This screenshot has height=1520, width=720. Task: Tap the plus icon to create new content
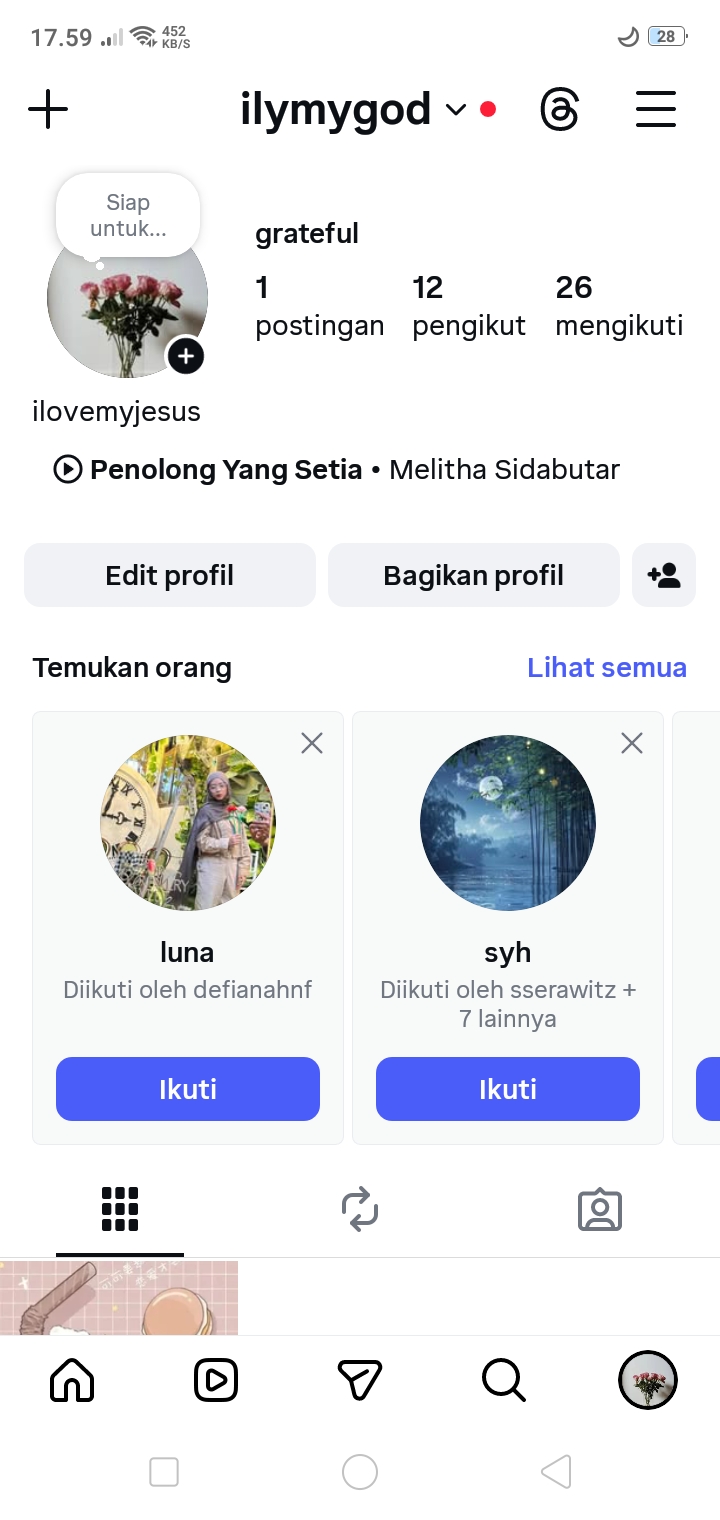(48, 109)
